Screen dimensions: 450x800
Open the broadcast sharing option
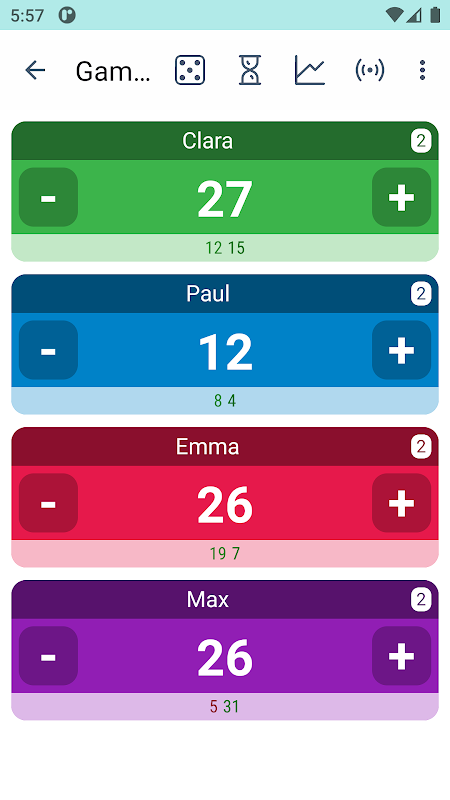click(369, 70)
